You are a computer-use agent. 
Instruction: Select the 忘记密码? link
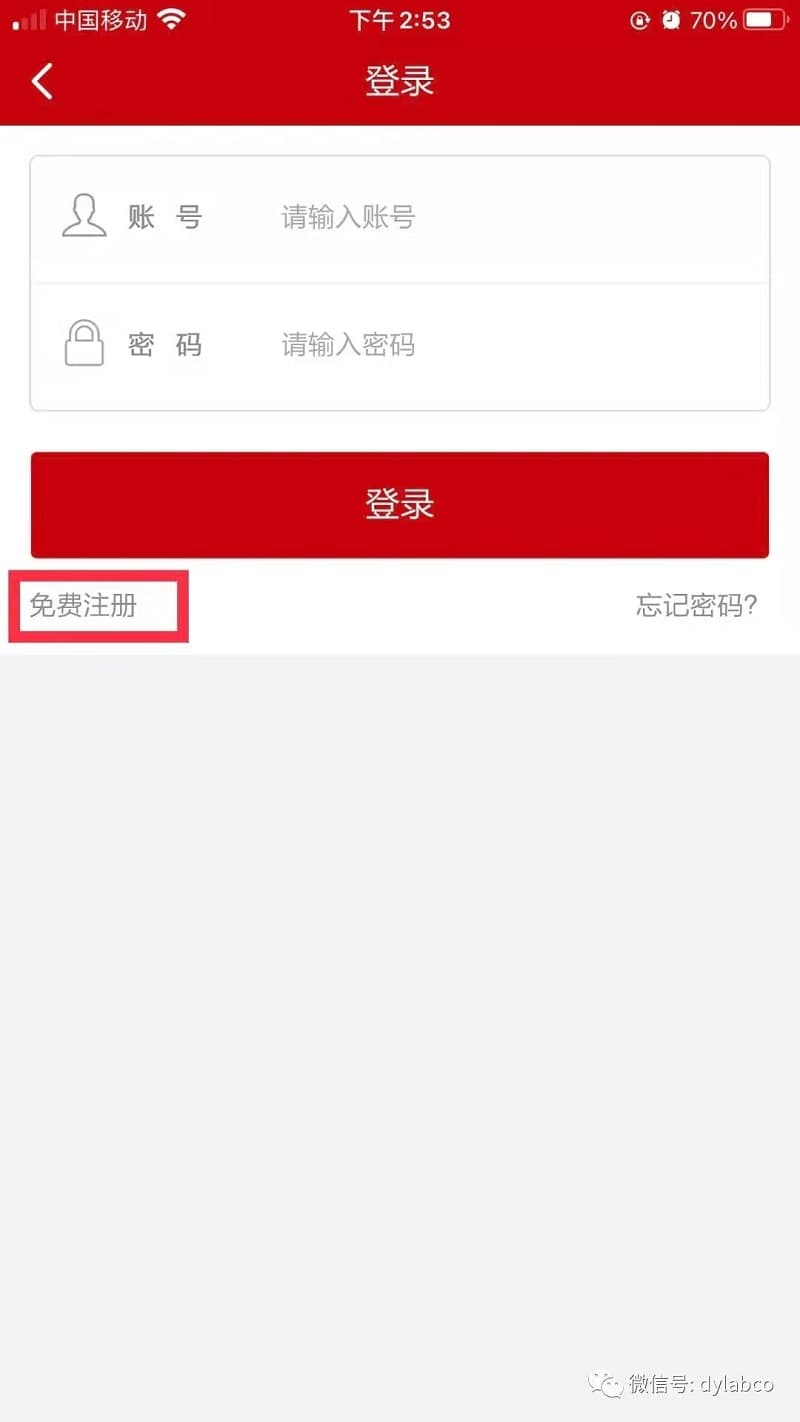coord(696,605)
